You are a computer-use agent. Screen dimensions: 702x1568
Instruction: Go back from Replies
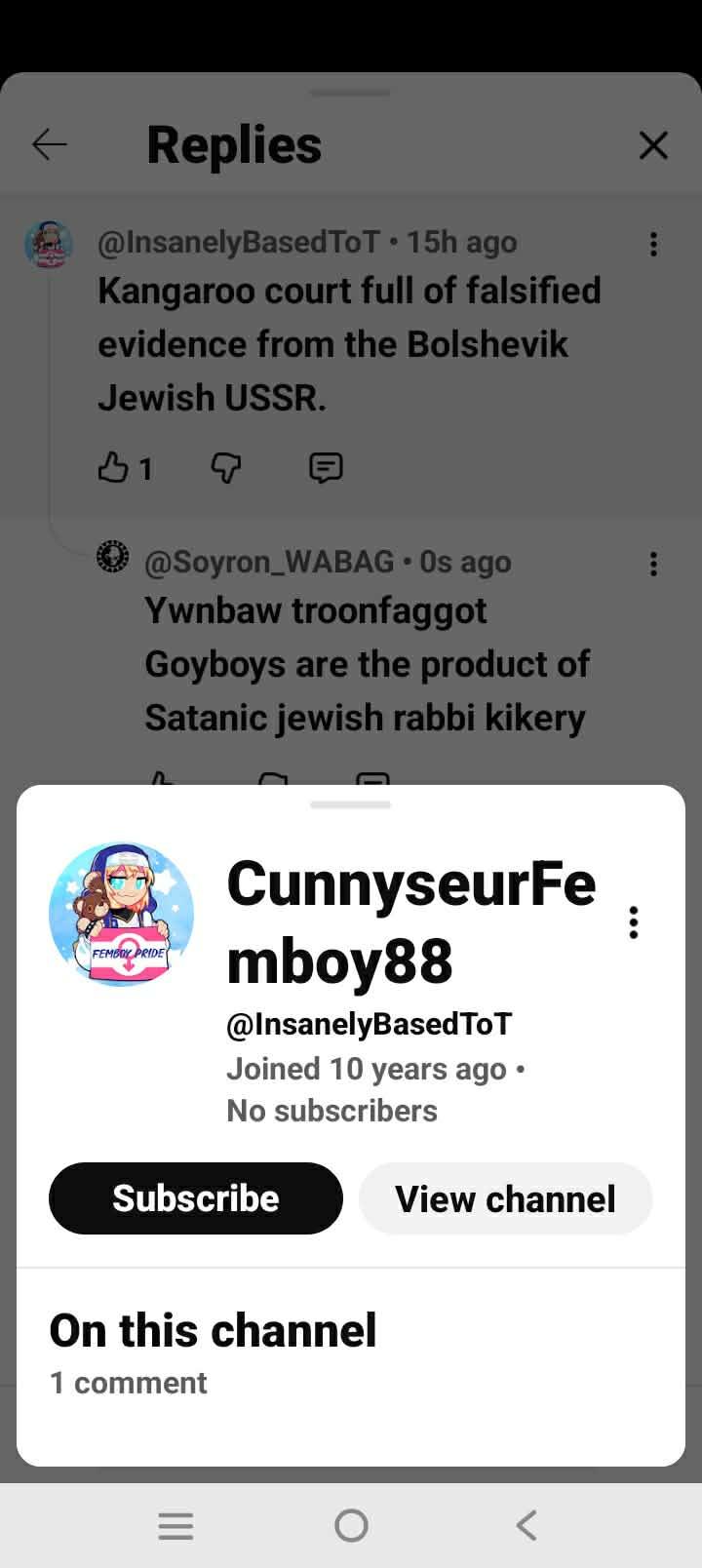pos(50,145)
